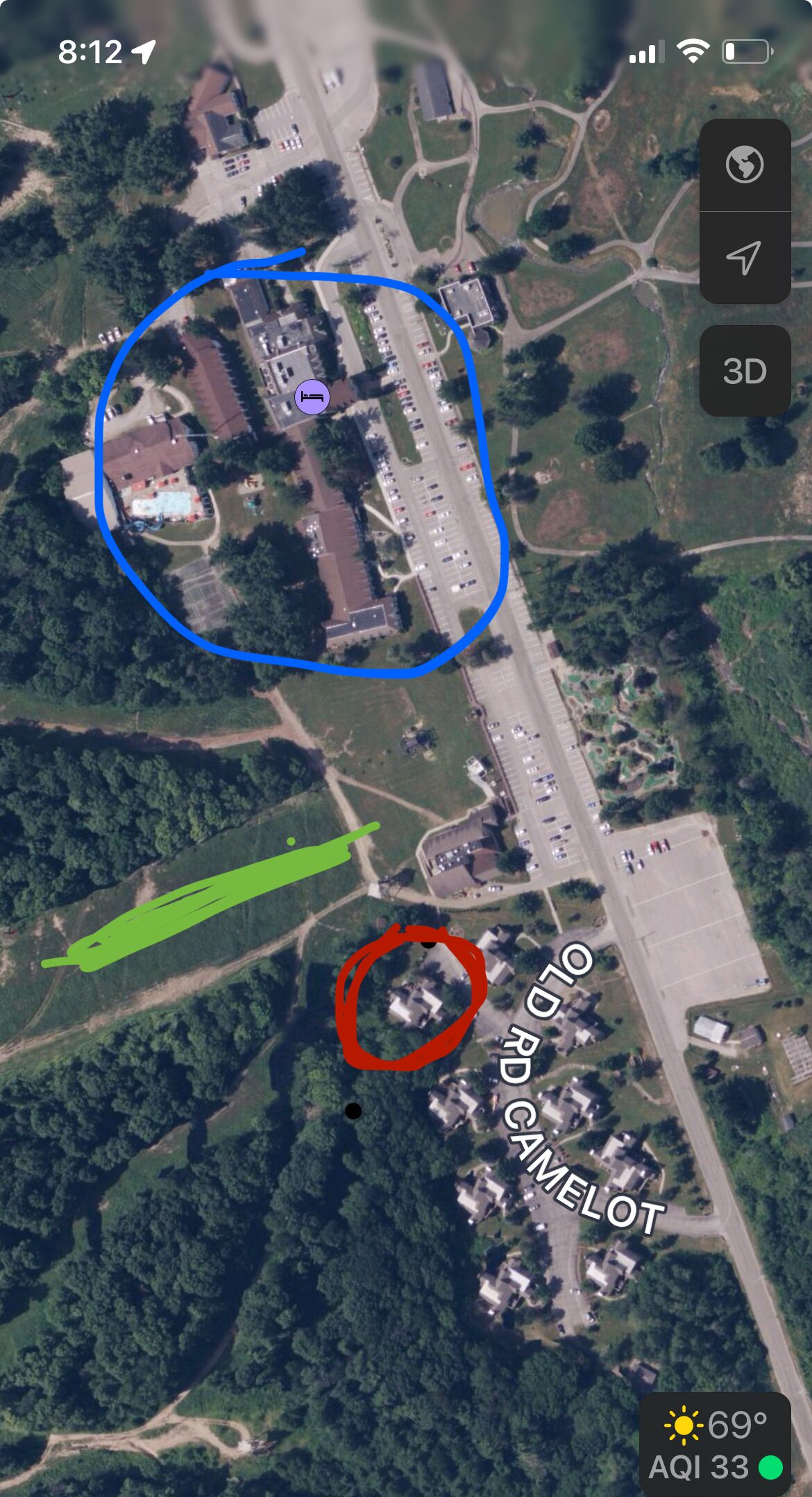This screenshot has width=812, height=1497.
Task: Switch the map to 3D view
Action: point(745,371)
